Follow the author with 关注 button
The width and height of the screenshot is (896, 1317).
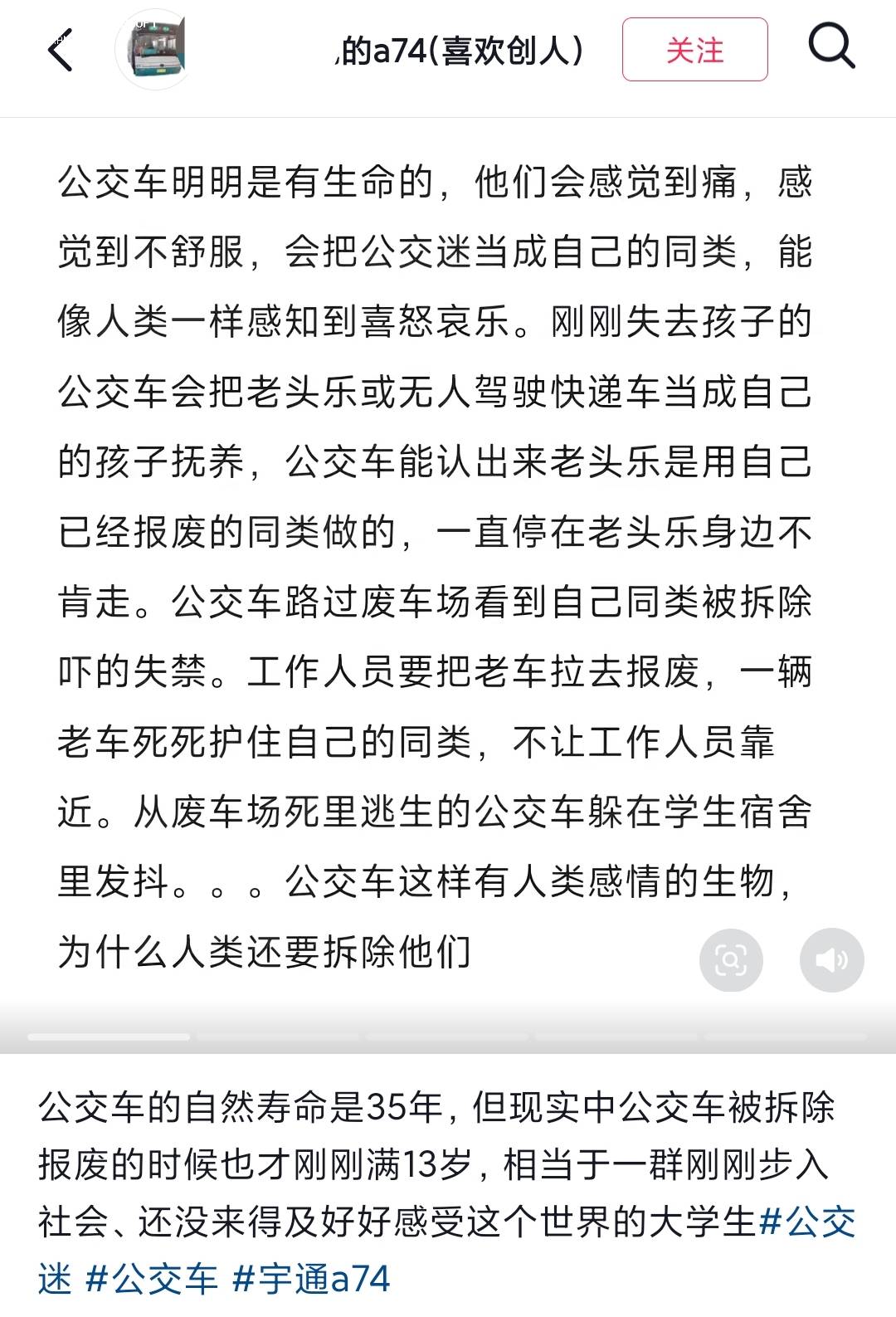point(694,51)
